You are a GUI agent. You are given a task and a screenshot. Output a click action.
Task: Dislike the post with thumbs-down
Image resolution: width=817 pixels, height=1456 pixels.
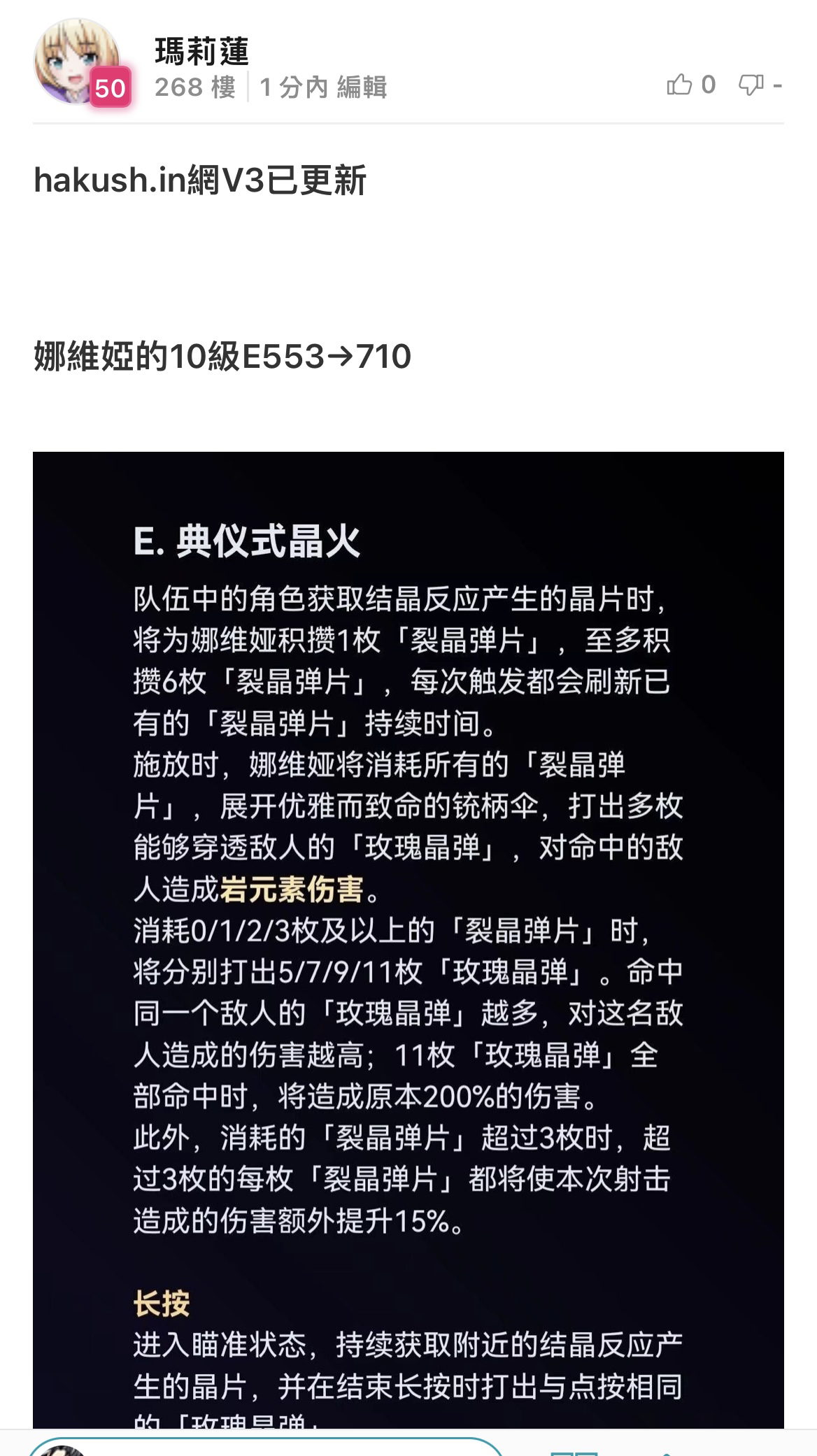pyautogui.click(x=751, y=85)
